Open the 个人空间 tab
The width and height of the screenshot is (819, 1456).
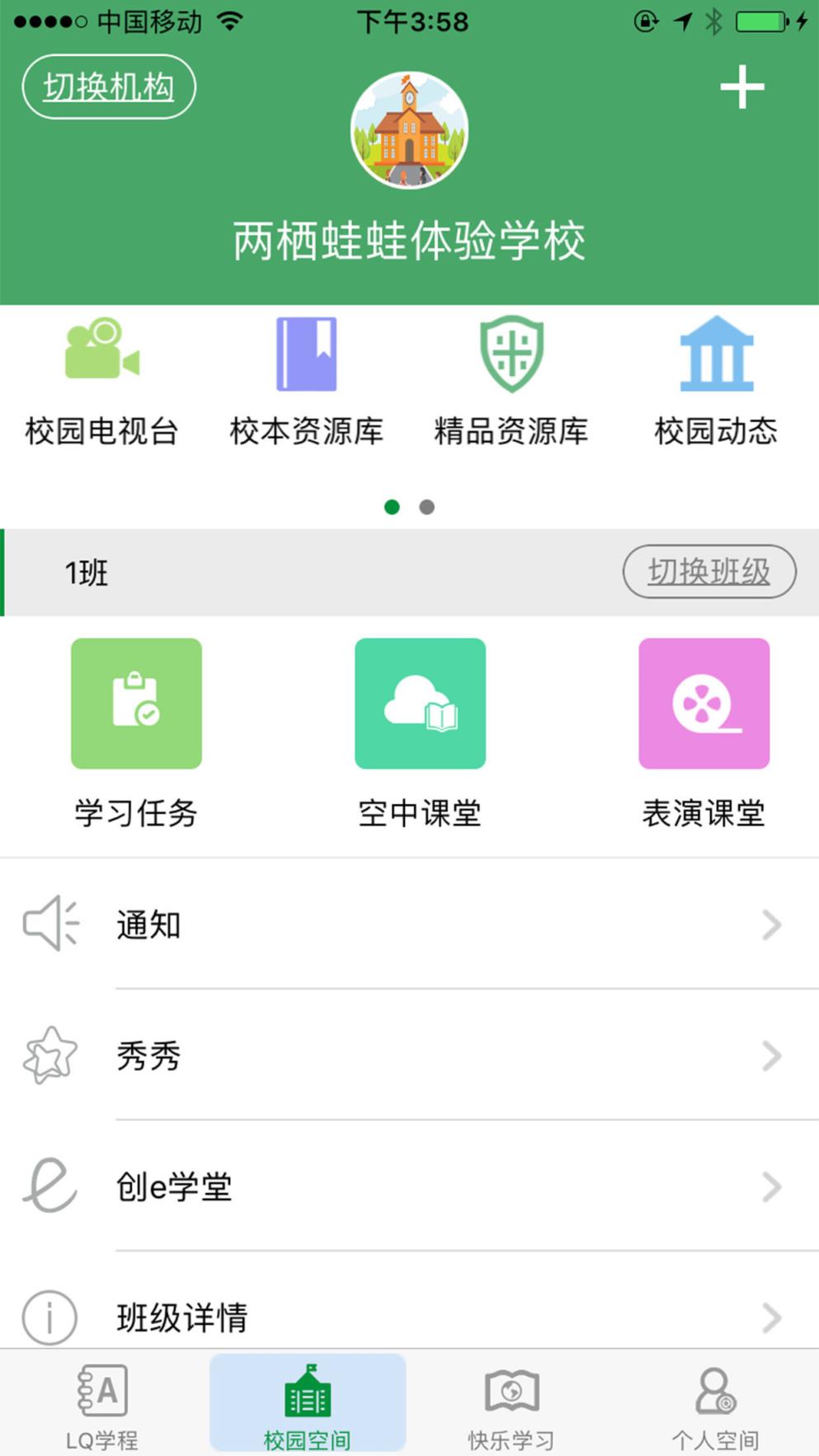pyautogui.click(x=715, y=1402)
